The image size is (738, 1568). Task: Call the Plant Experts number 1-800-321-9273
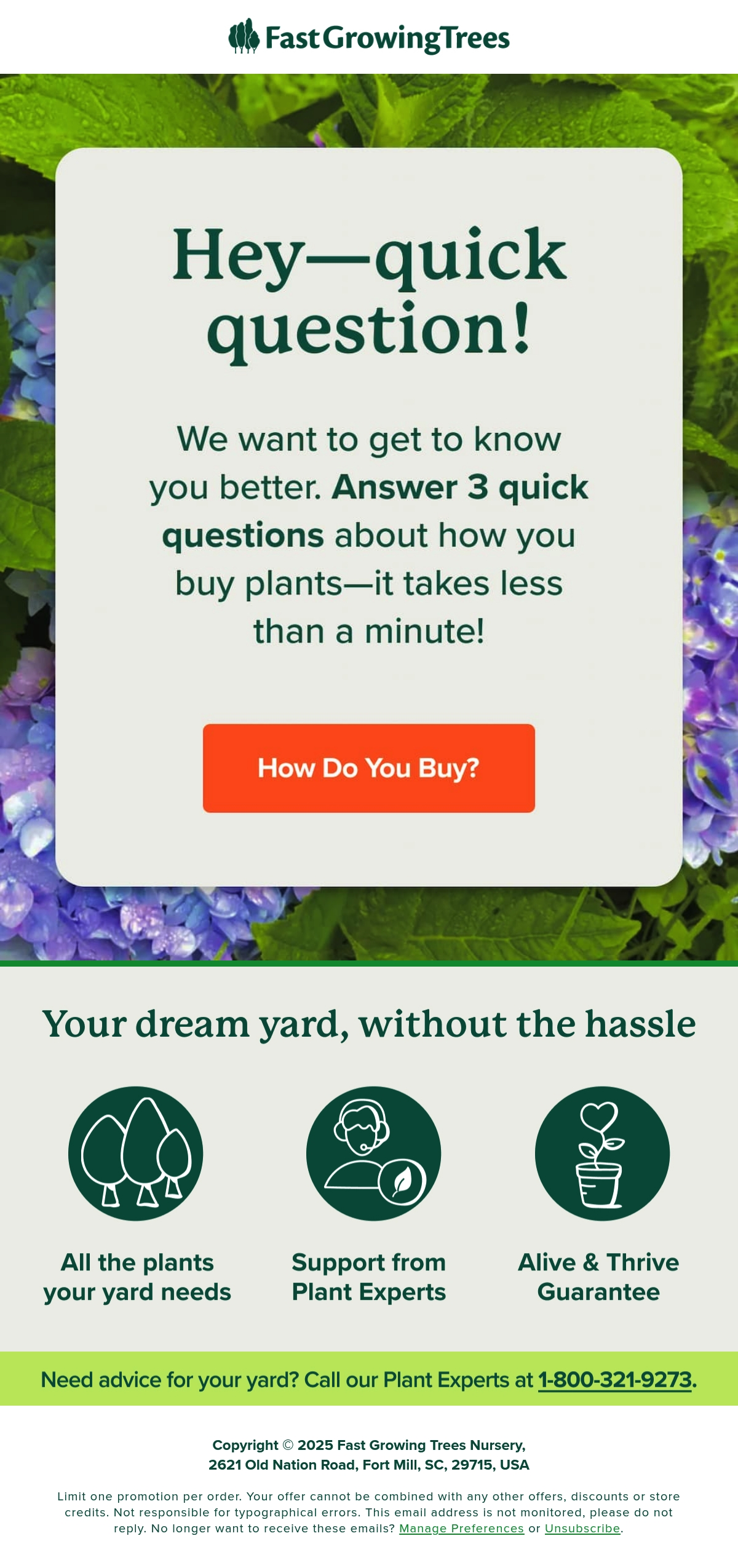(x=614, y=1380)
